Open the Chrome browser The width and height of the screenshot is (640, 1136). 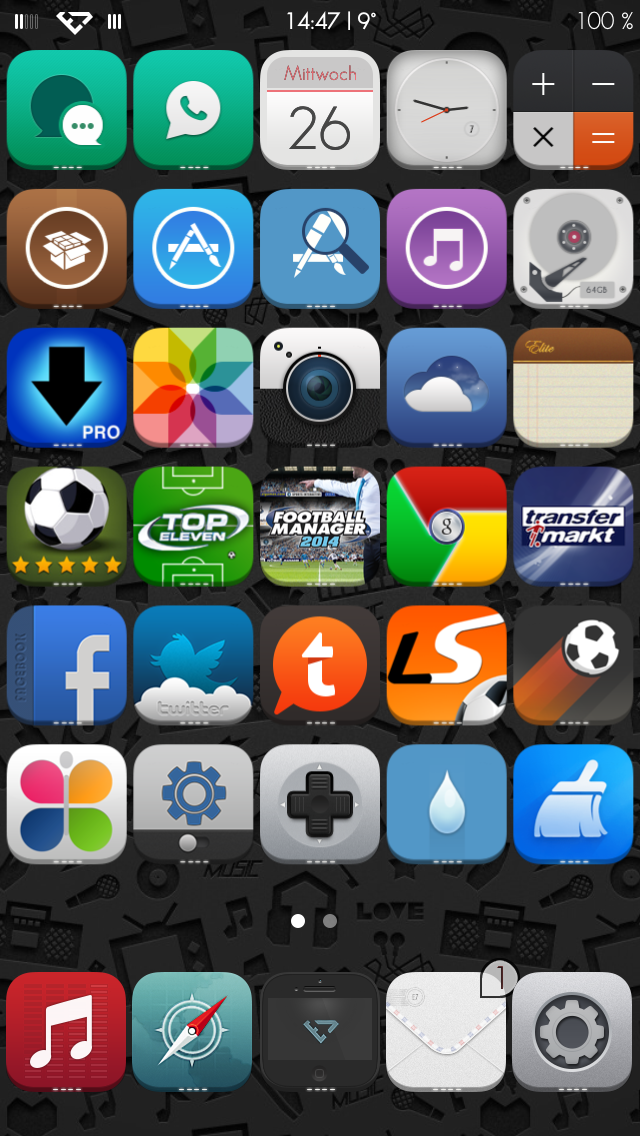pyautogui.click(x=447, y=525)
